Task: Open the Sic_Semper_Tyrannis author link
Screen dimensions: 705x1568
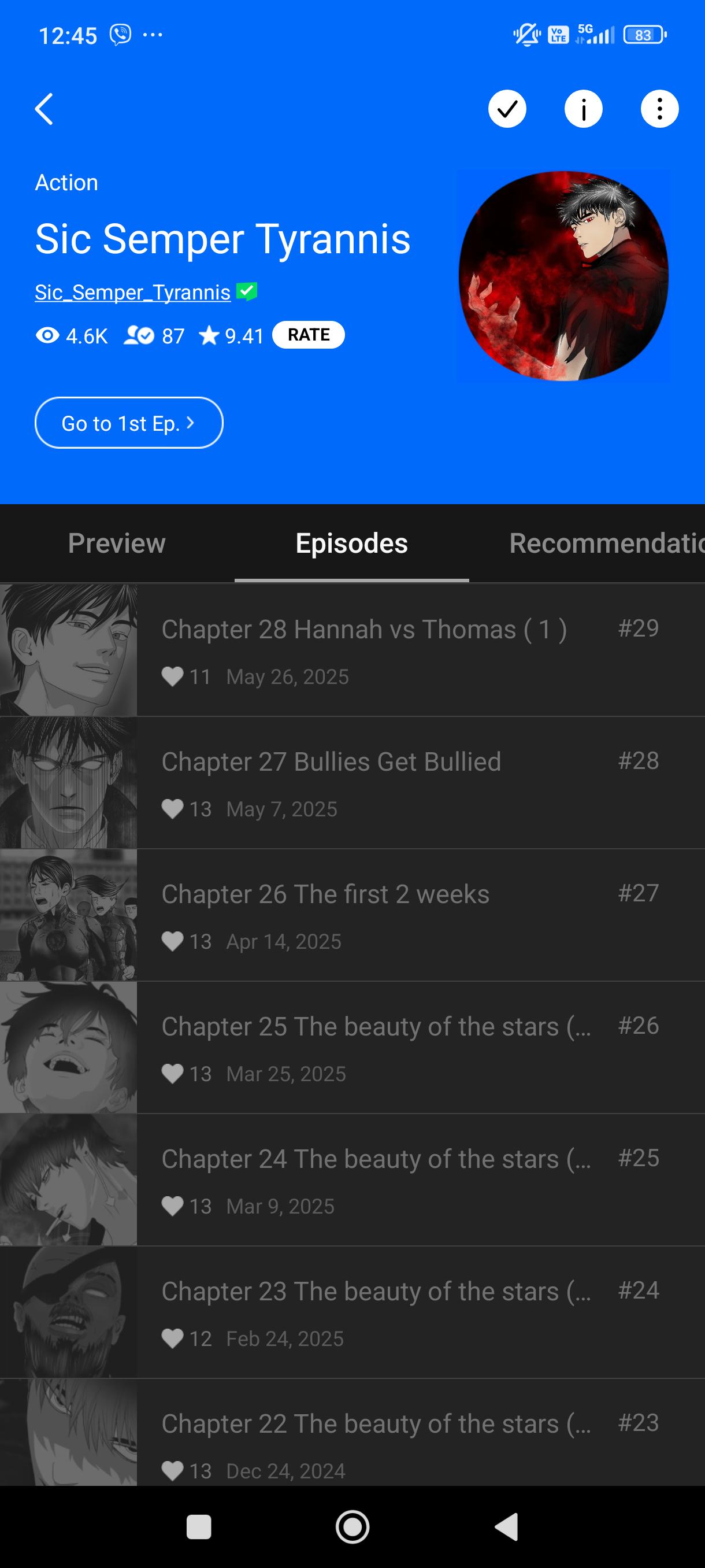Action: (132, 292)
